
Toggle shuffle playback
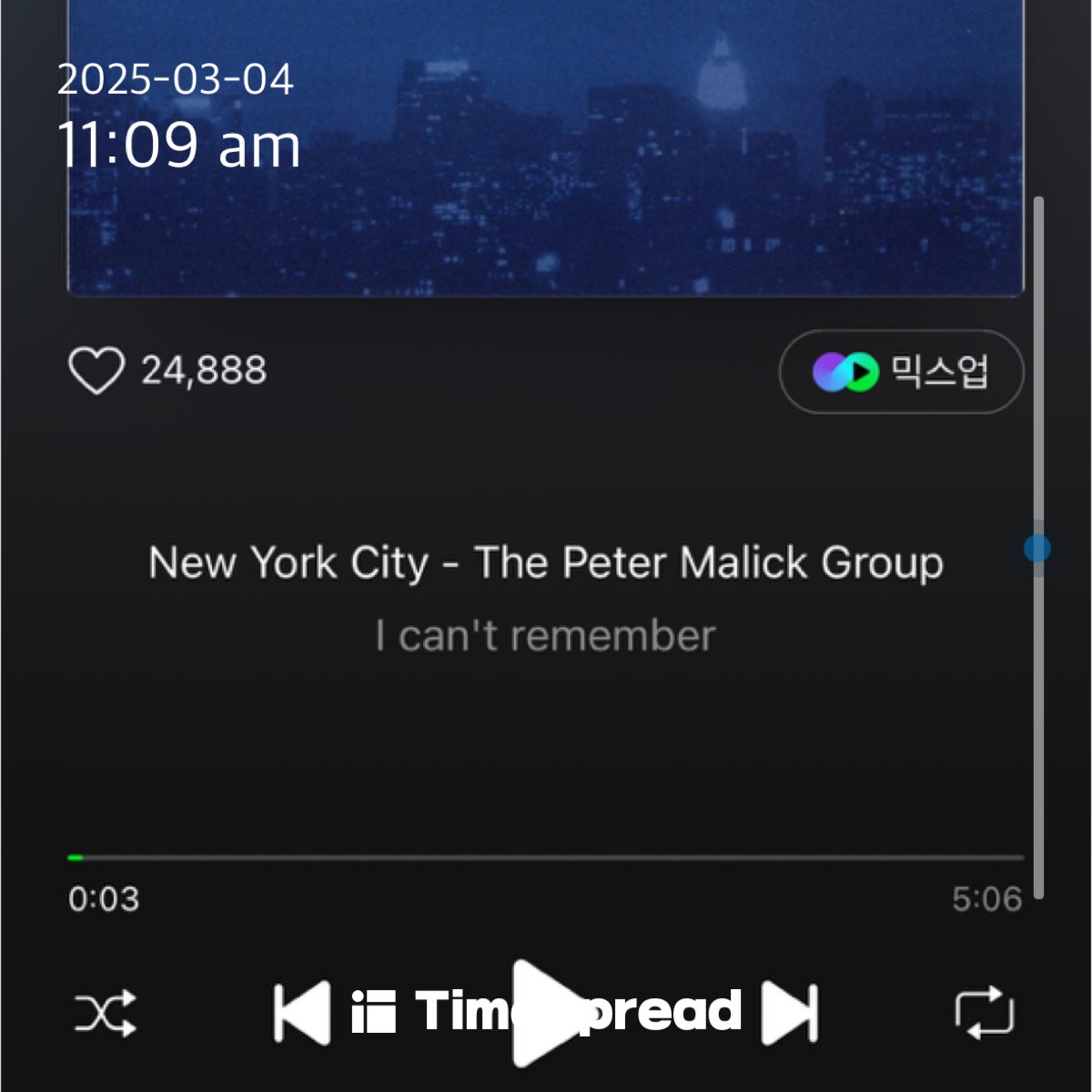[x=106, y=1013]
